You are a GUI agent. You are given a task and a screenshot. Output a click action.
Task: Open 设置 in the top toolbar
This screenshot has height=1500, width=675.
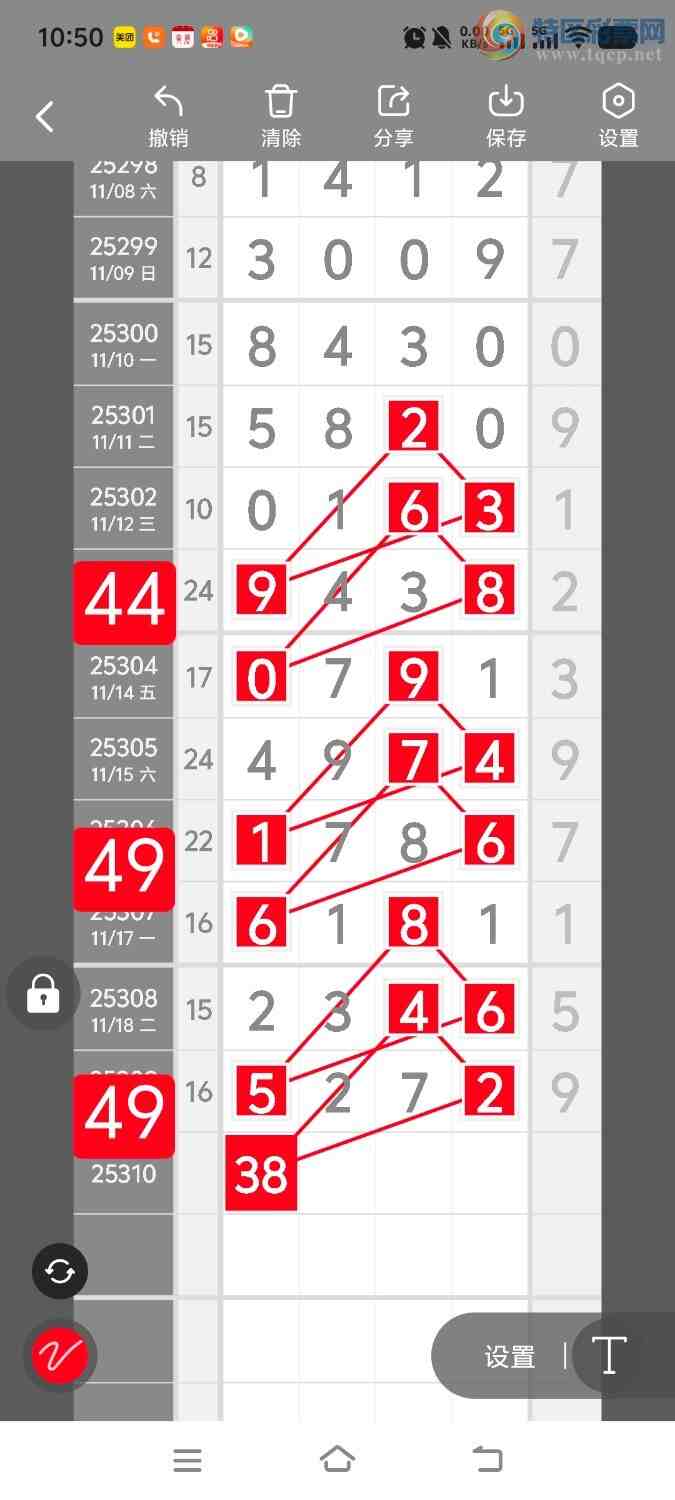[x=618, y=117]
